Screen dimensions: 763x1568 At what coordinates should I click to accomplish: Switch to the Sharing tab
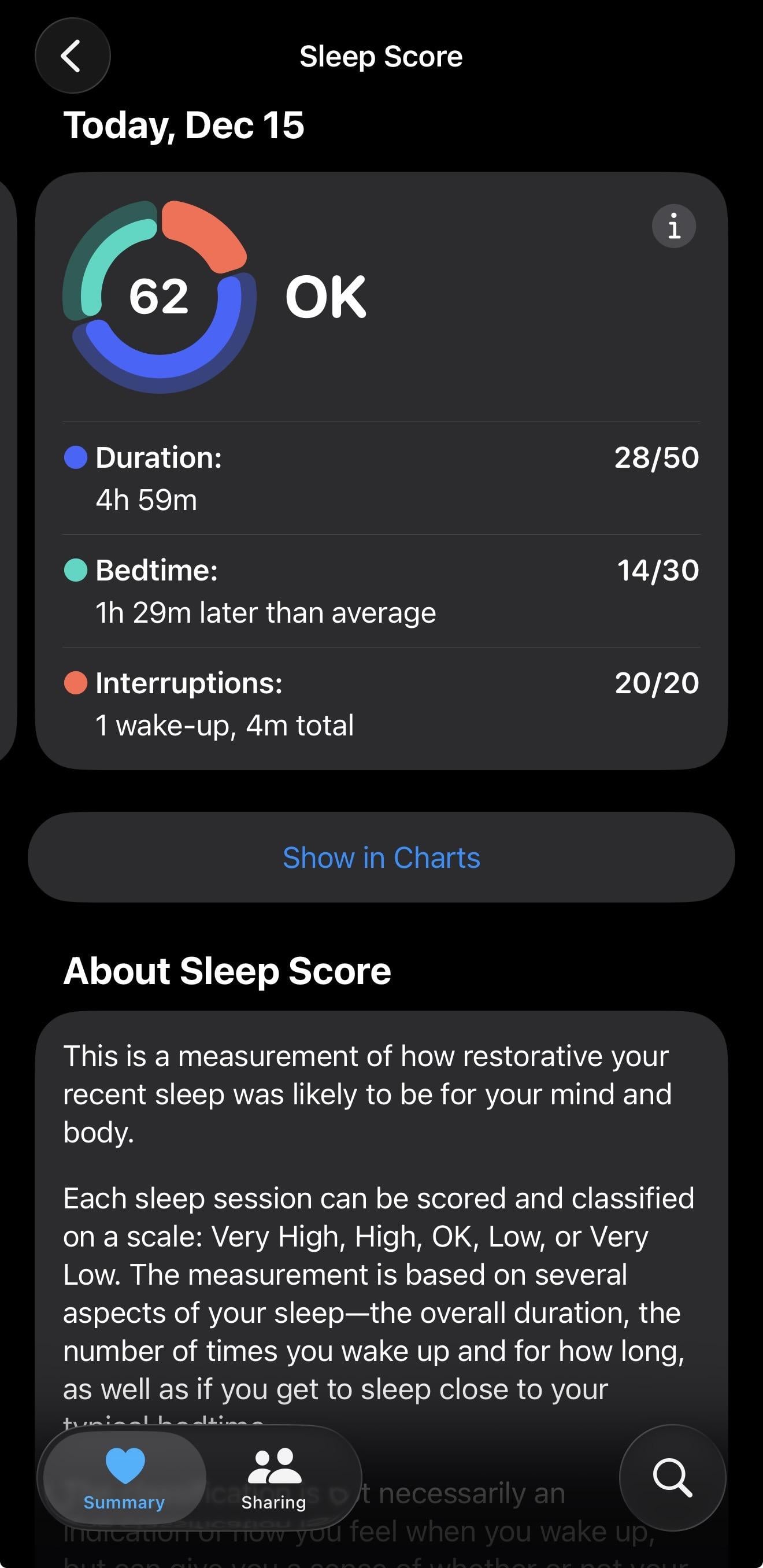pyautogui.click(x=274, y=1478)
